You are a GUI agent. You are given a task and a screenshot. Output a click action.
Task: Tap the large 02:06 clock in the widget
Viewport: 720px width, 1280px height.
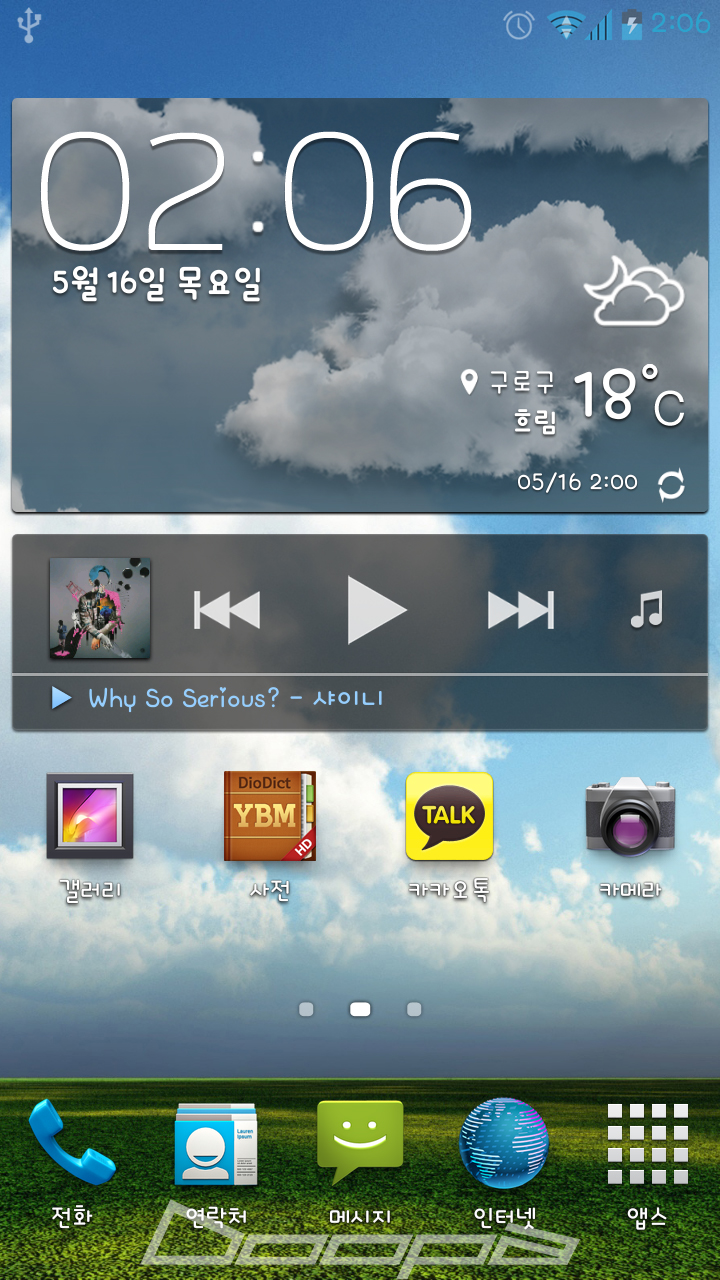255,193
